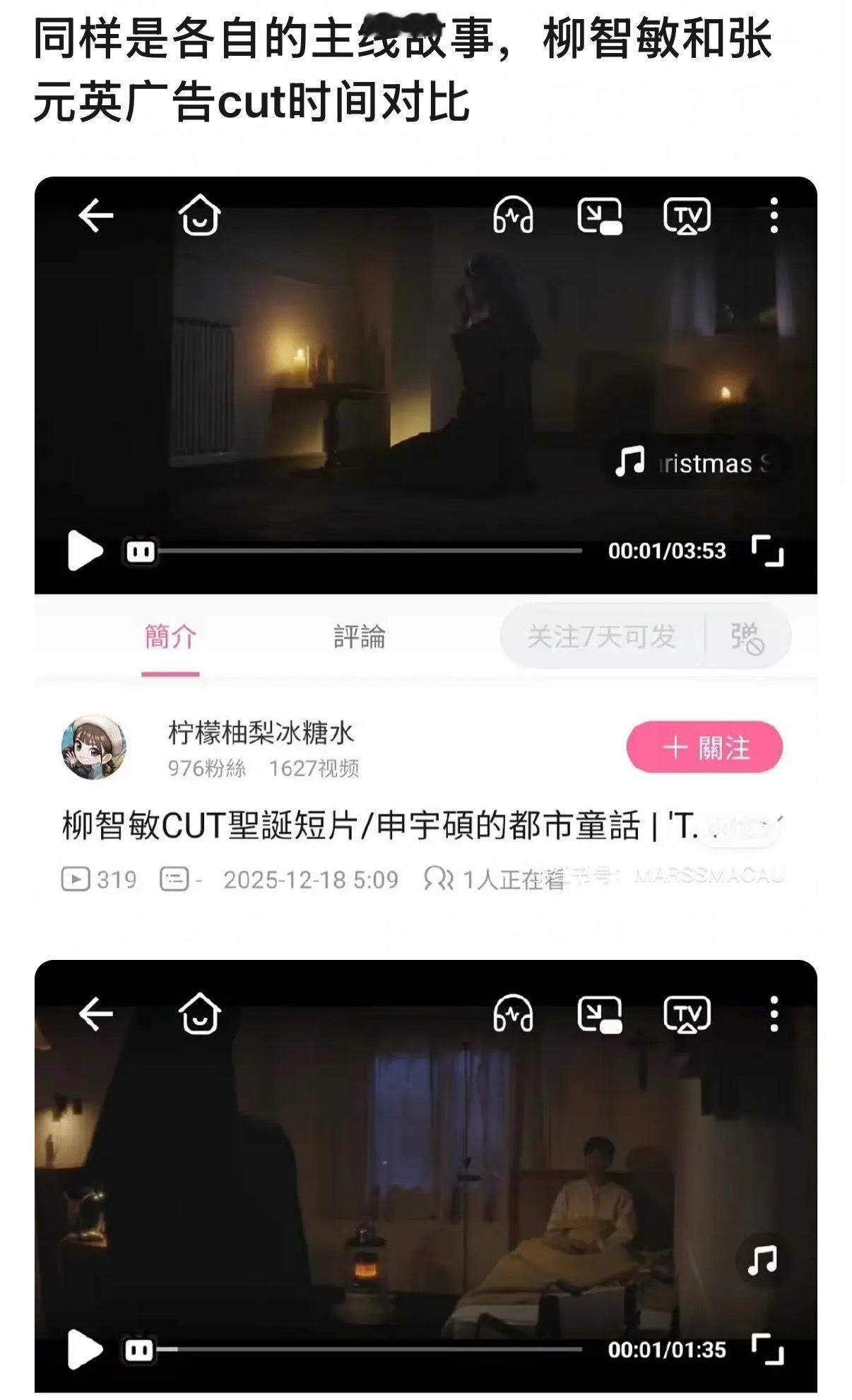Open listen-only audio mode for the top video
The image size is (852, 1400).
coord(514,218)
